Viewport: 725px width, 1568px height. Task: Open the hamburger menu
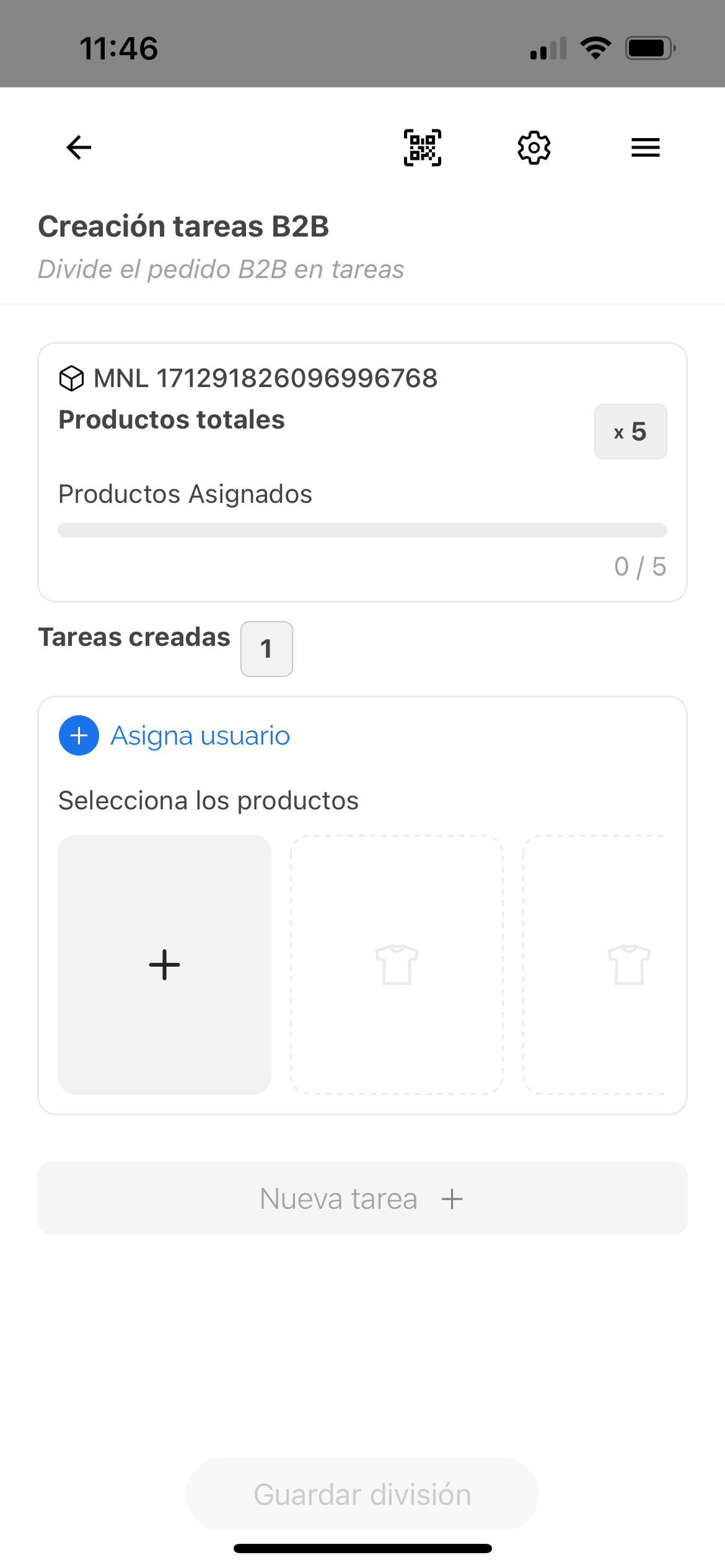pos(645,147)
